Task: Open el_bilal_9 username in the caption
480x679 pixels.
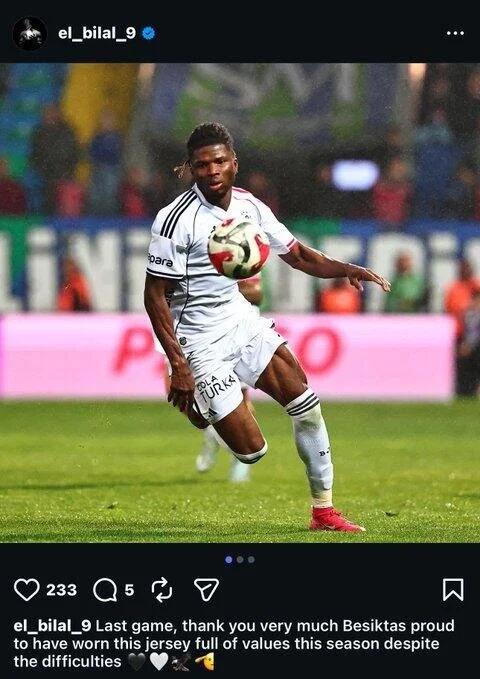Action: (x=52, y=626)
